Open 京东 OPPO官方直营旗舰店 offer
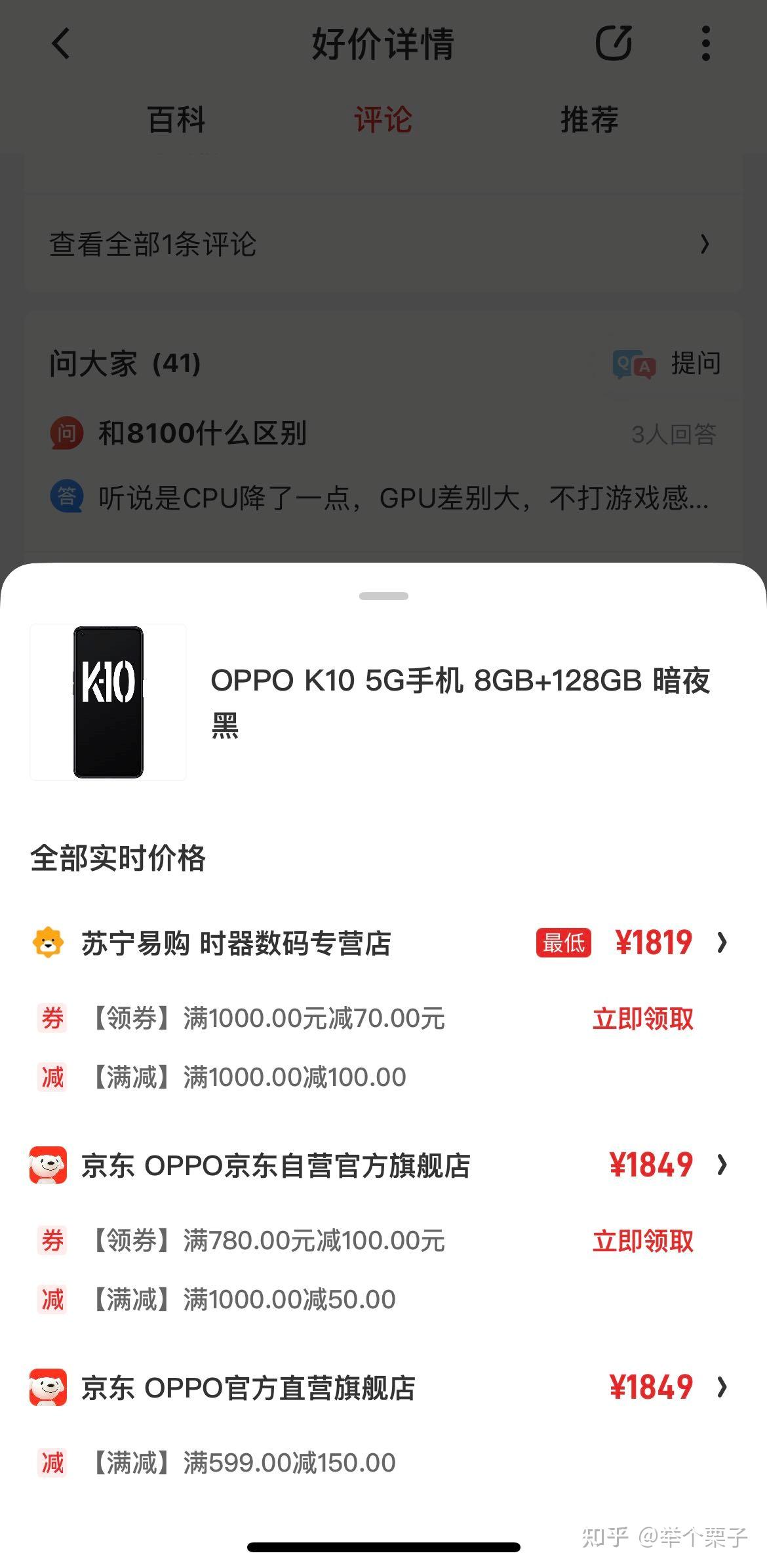The image size is (767, 1568). click(383, 1388)
